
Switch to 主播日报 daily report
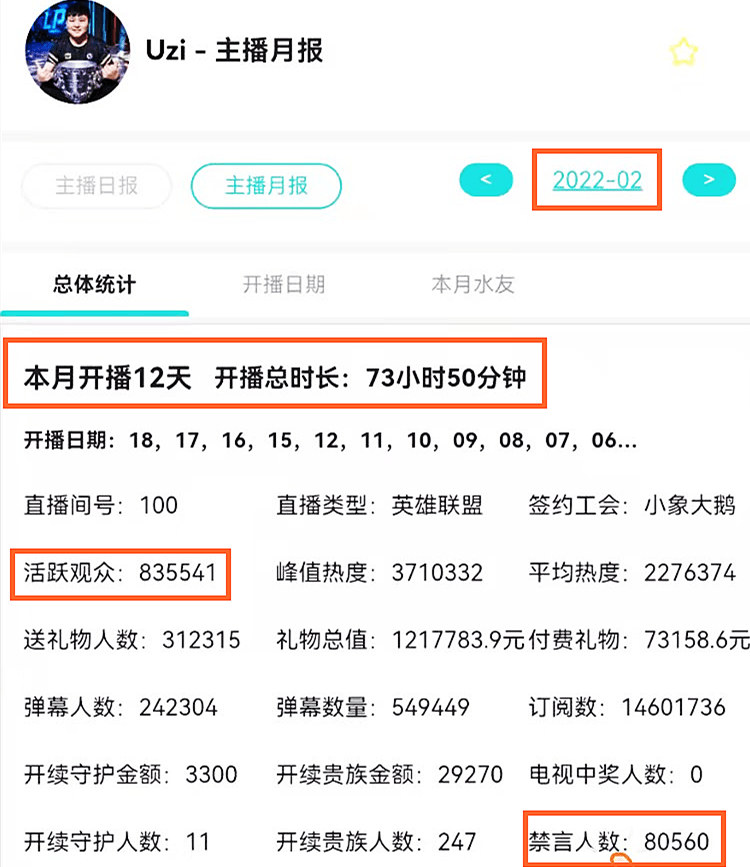point(97,186)
